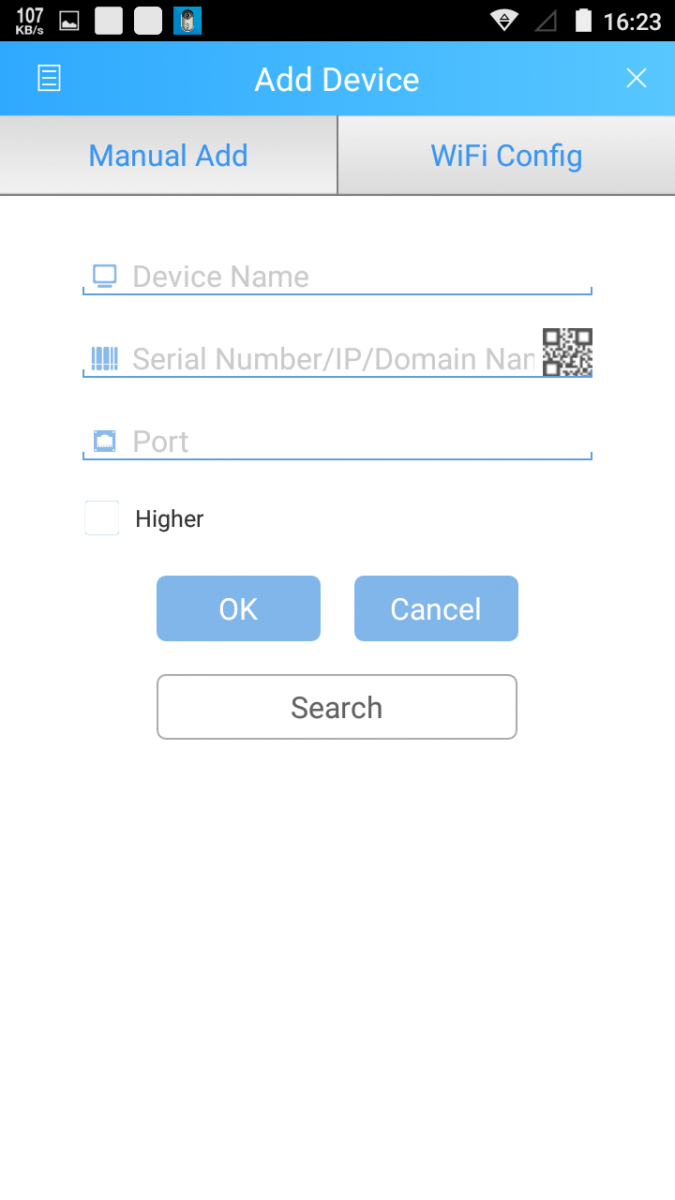Switch to the WiFi Config tab

point(506,156)
